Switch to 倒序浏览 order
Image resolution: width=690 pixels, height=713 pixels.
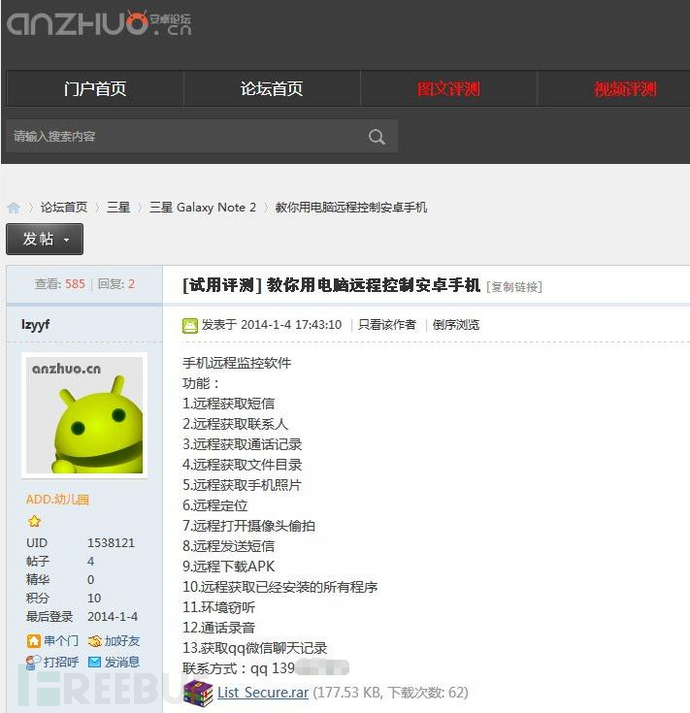point(456,325)
